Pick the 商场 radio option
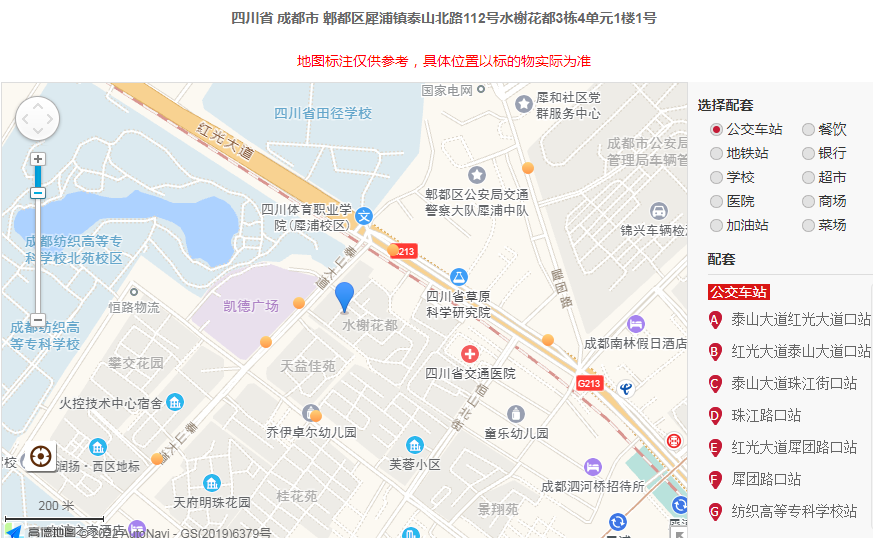The width and height of the screenshot is (873, 538). pyautogui.click(x=808, y=202)
